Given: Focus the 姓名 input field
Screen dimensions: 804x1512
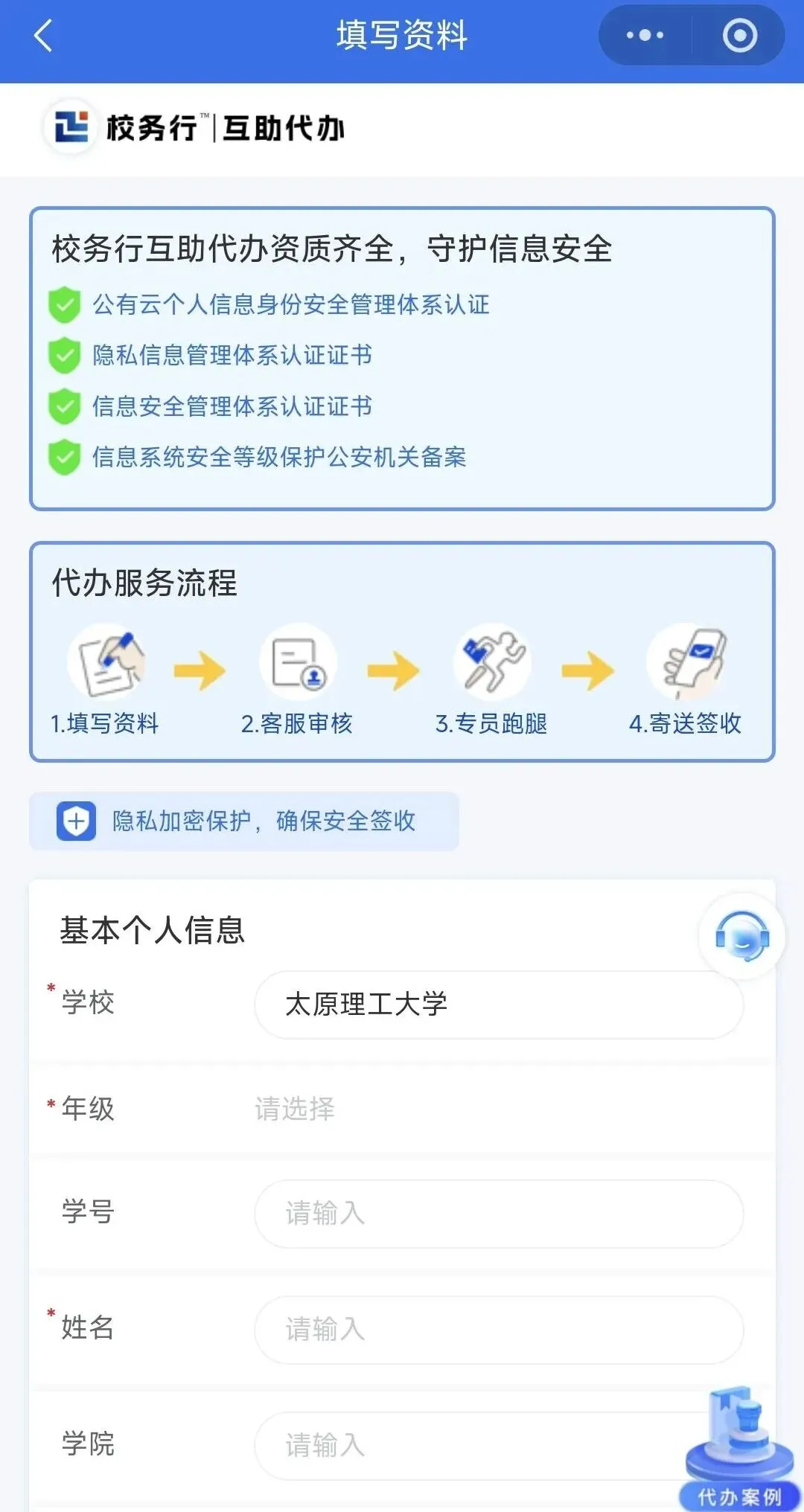Looking at the screenshot, I should coord(499,1330).
